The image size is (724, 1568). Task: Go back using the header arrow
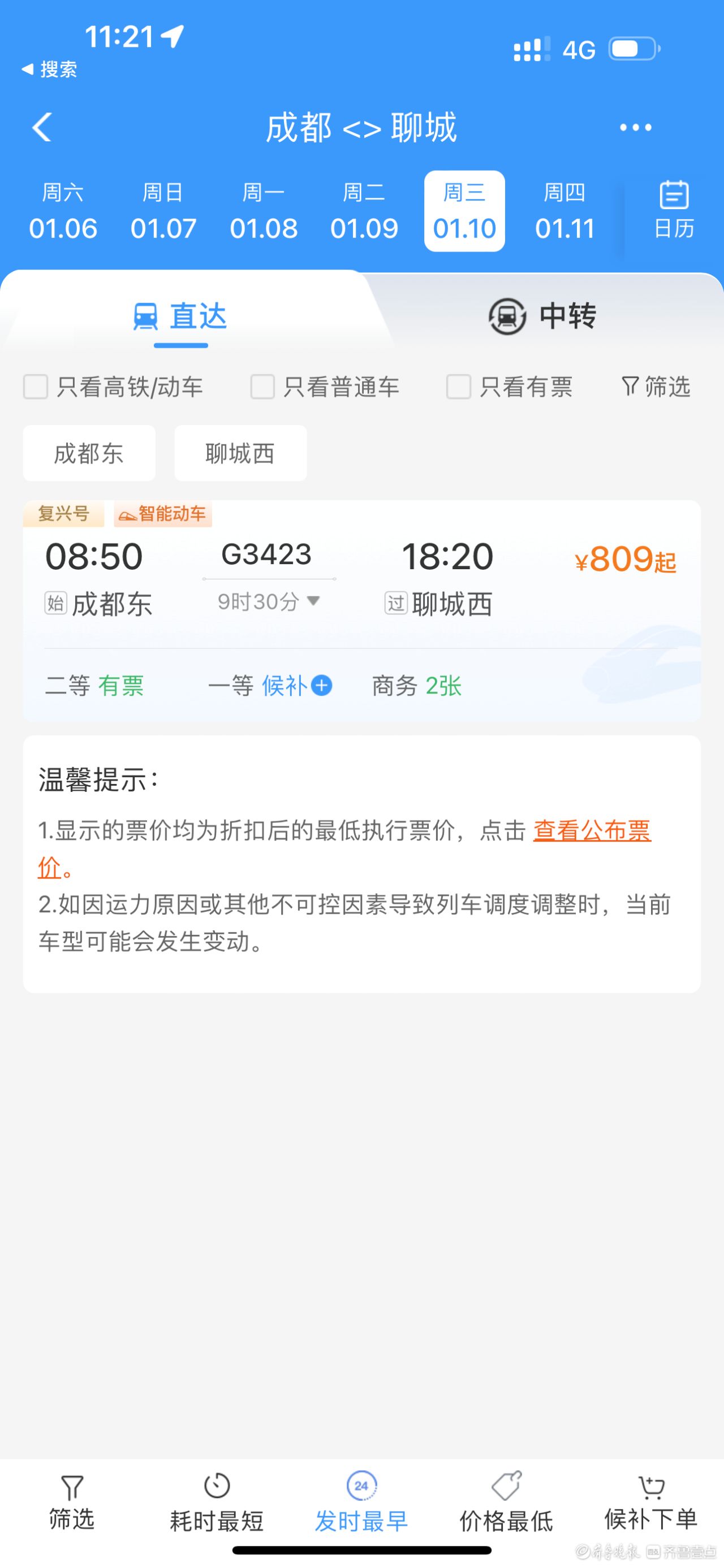coord(42,127)
